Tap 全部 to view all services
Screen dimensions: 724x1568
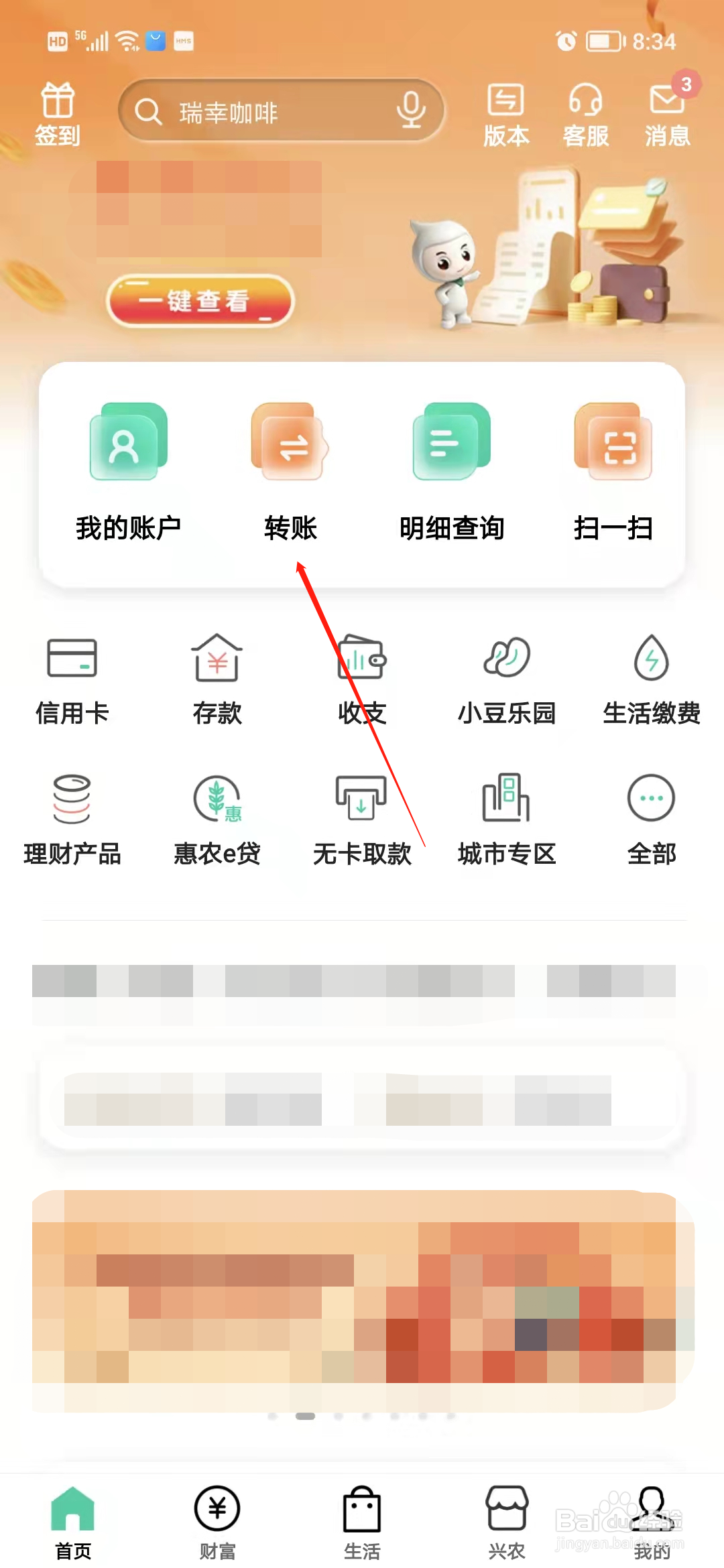click(651, 801)
